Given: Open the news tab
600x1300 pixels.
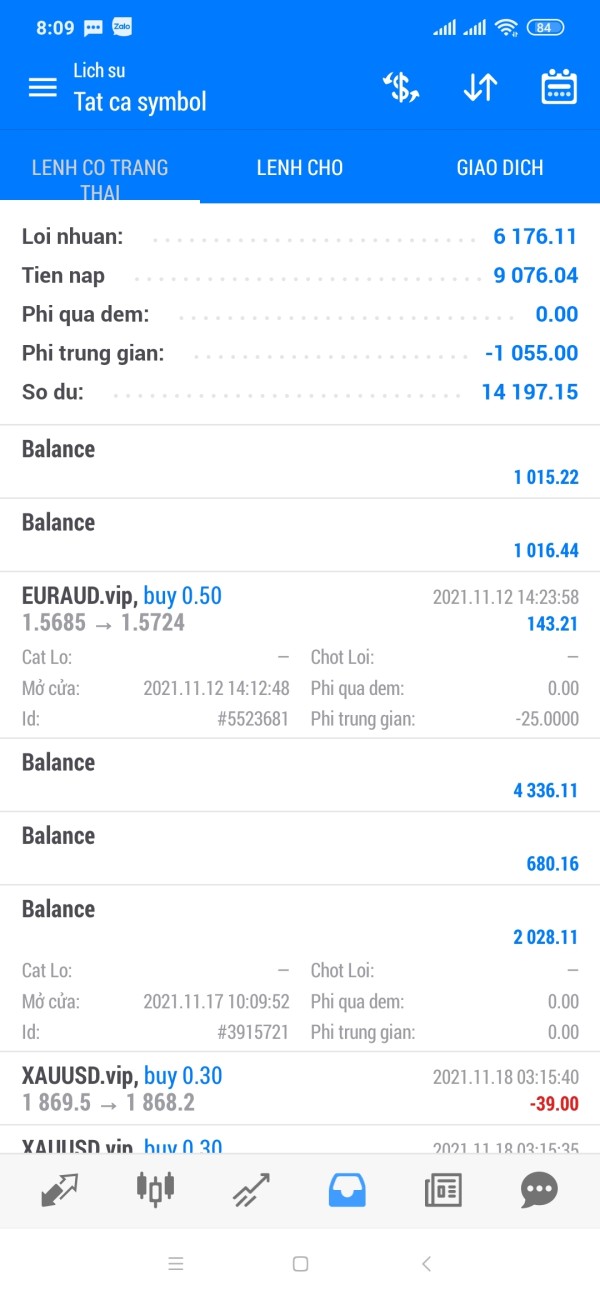Looking at the screenshot, I should [443, 1190].
